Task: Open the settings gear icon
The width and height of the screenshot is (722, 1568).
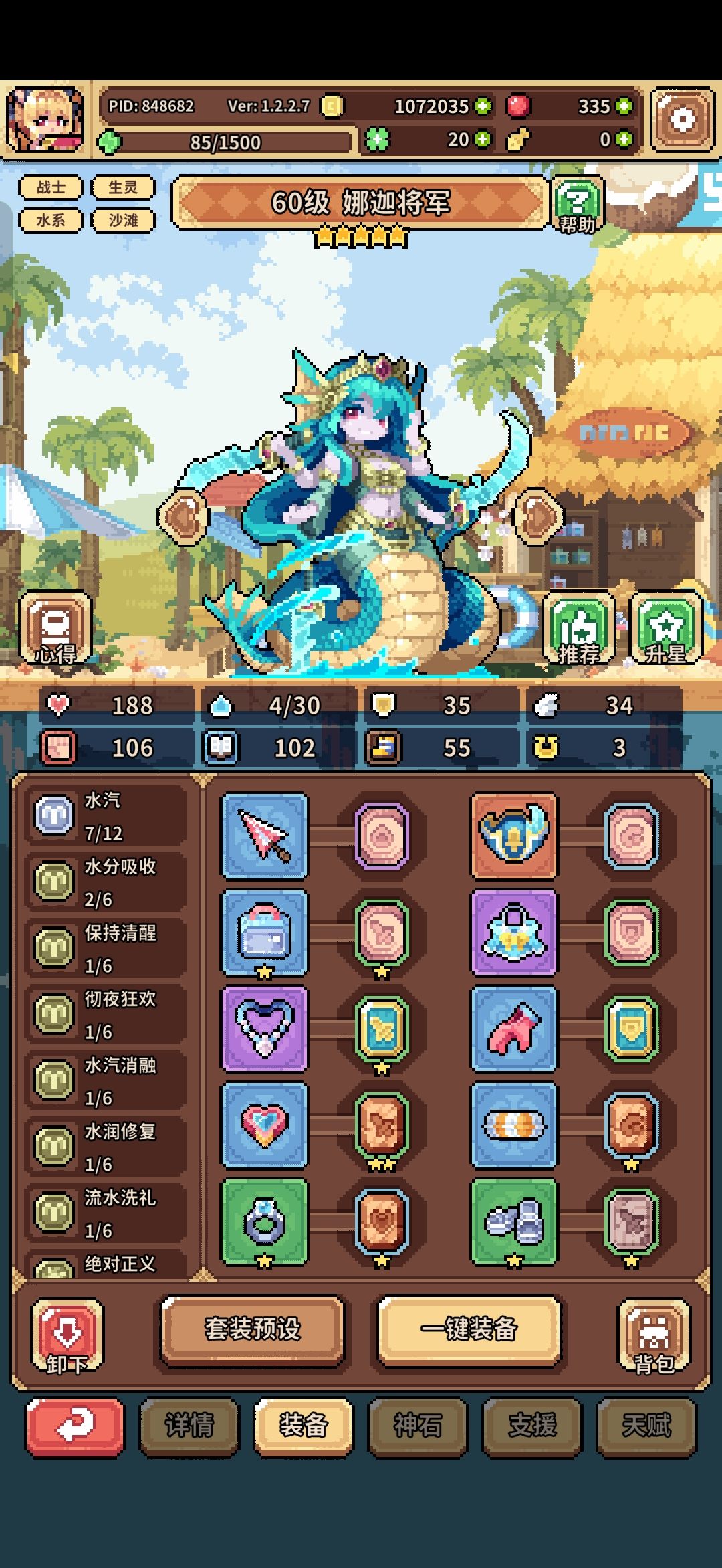Action: [x=682, y=120]
